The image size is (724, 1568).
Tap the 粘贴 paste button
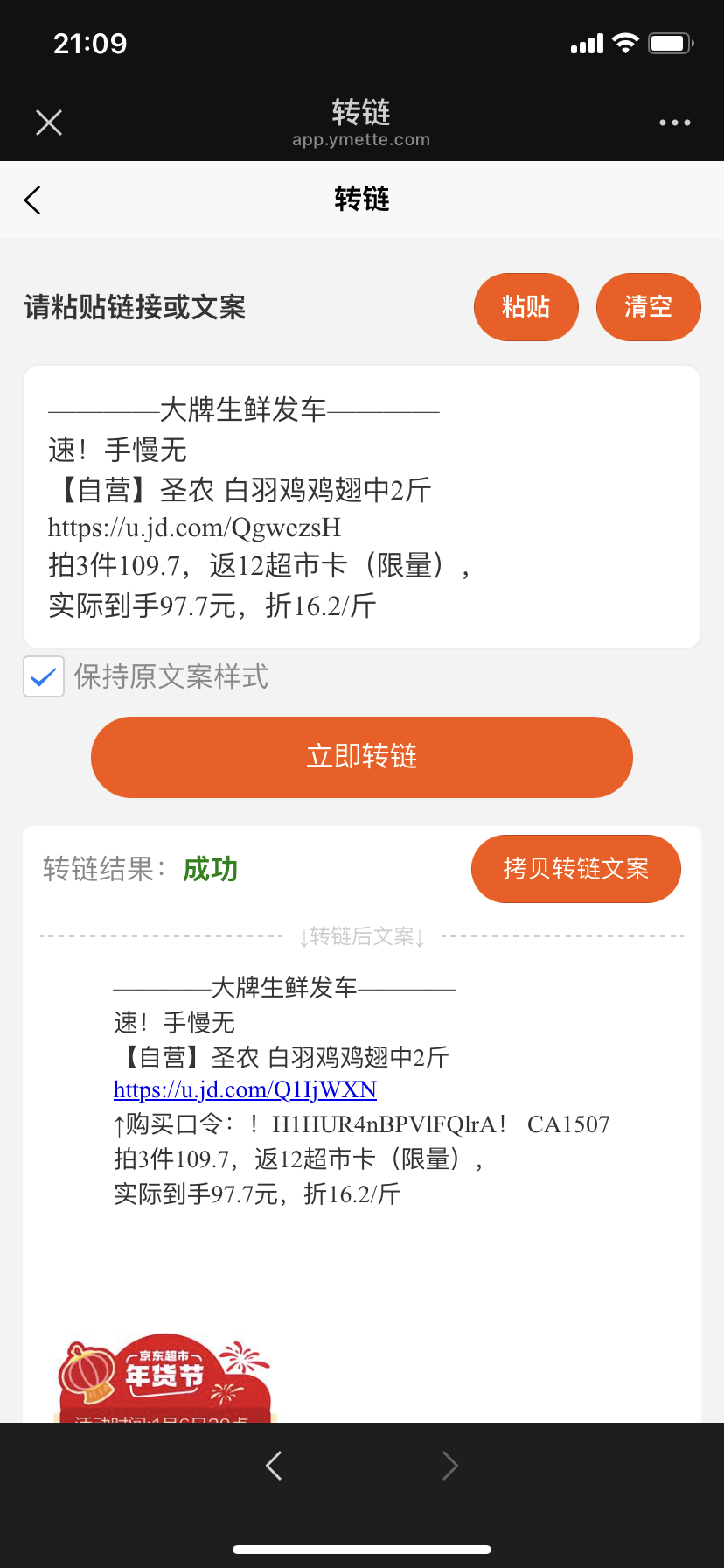pos(526,307)
